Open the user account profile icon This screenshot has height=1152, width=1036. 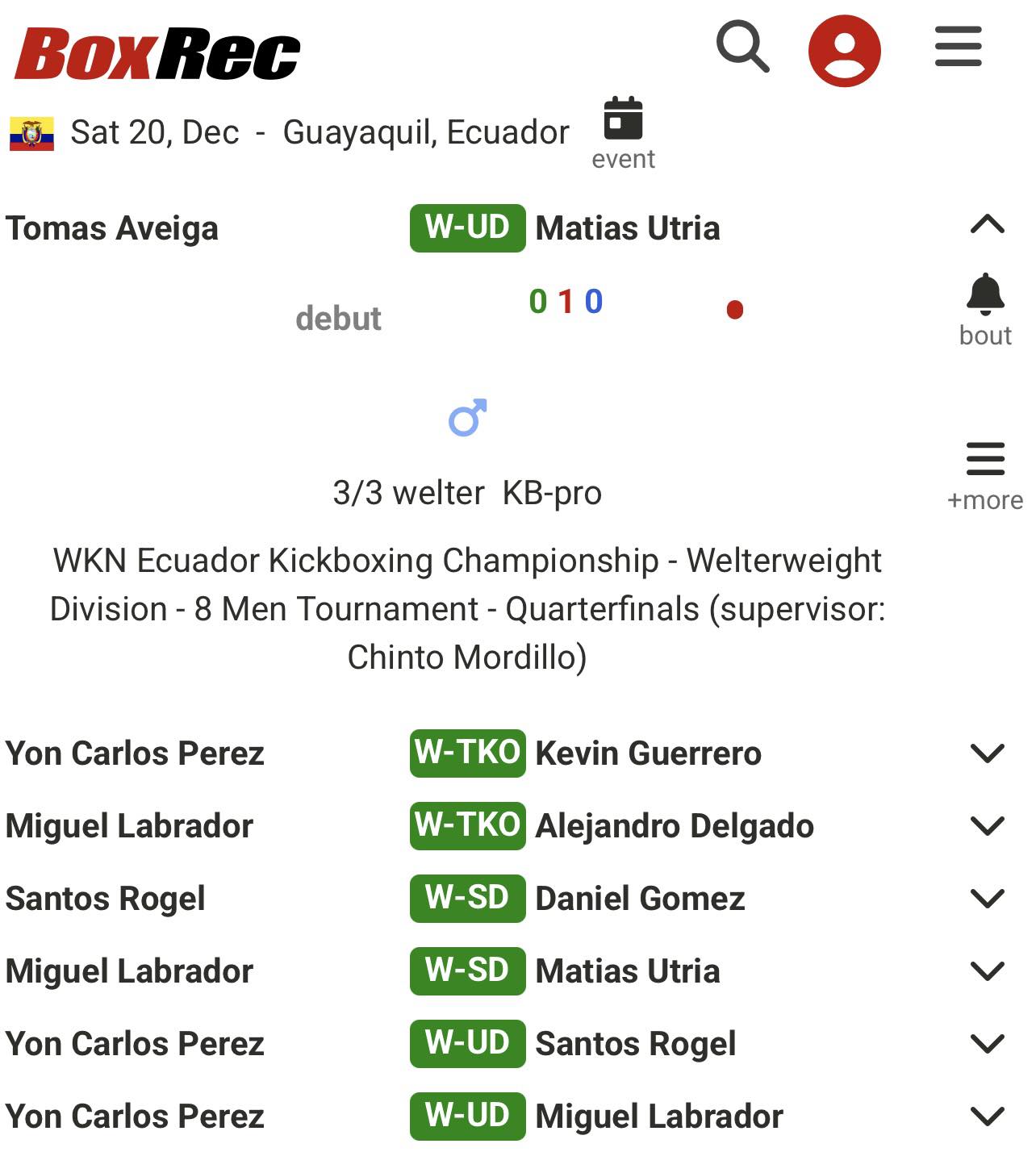(x=844, y=51)
